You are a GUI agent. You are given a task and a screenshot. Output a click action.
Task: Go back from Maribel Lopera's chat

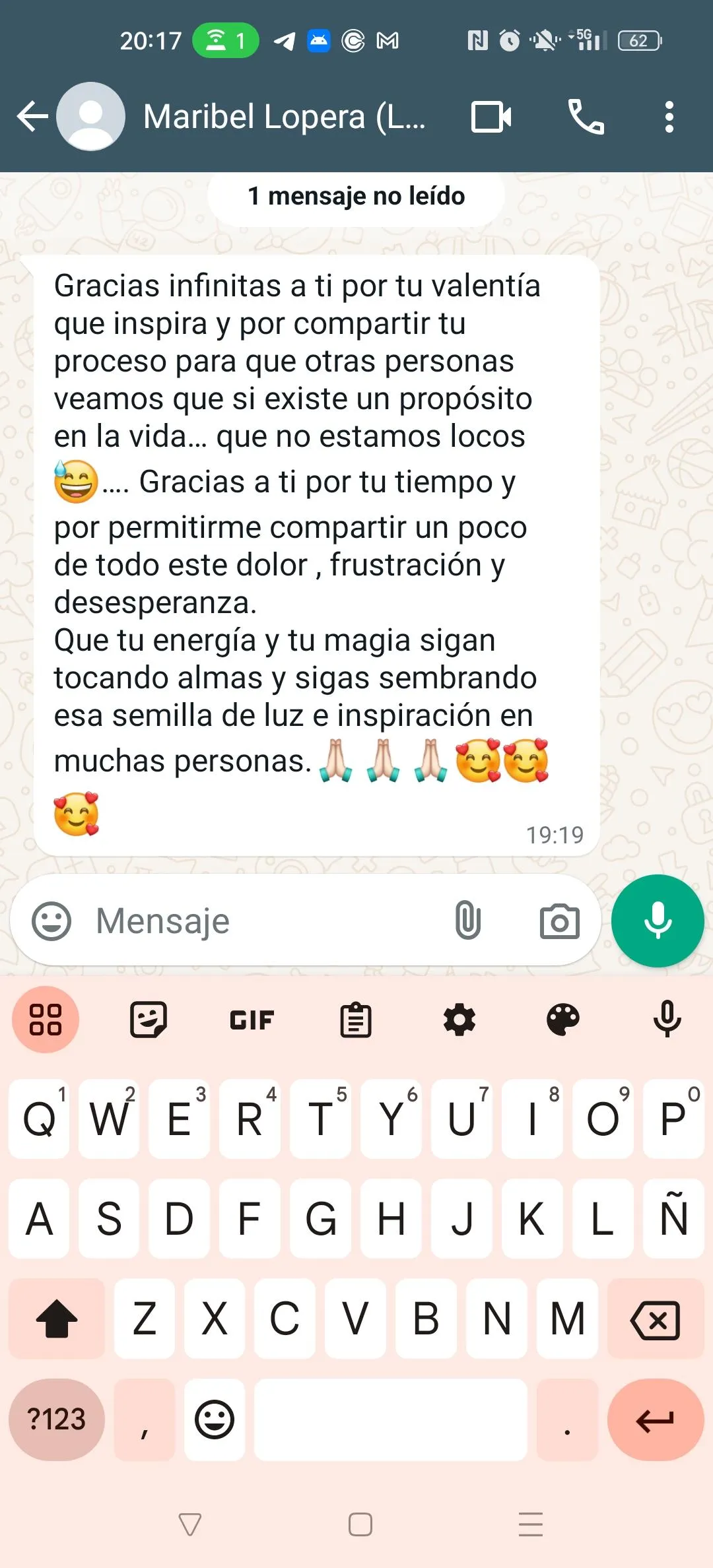click(x=32, y=117)
